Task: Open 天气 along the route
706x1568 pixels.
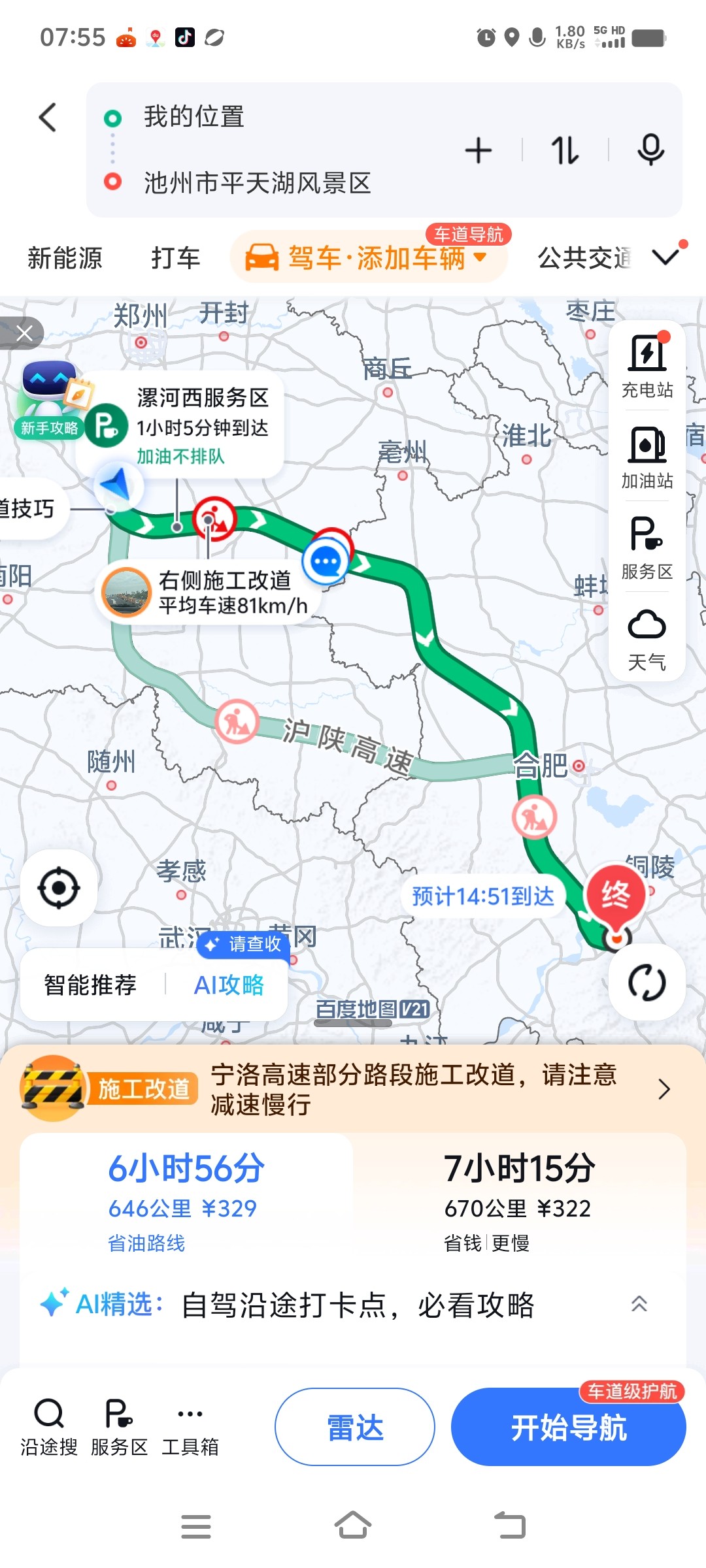Action: [x=647, y=639]
